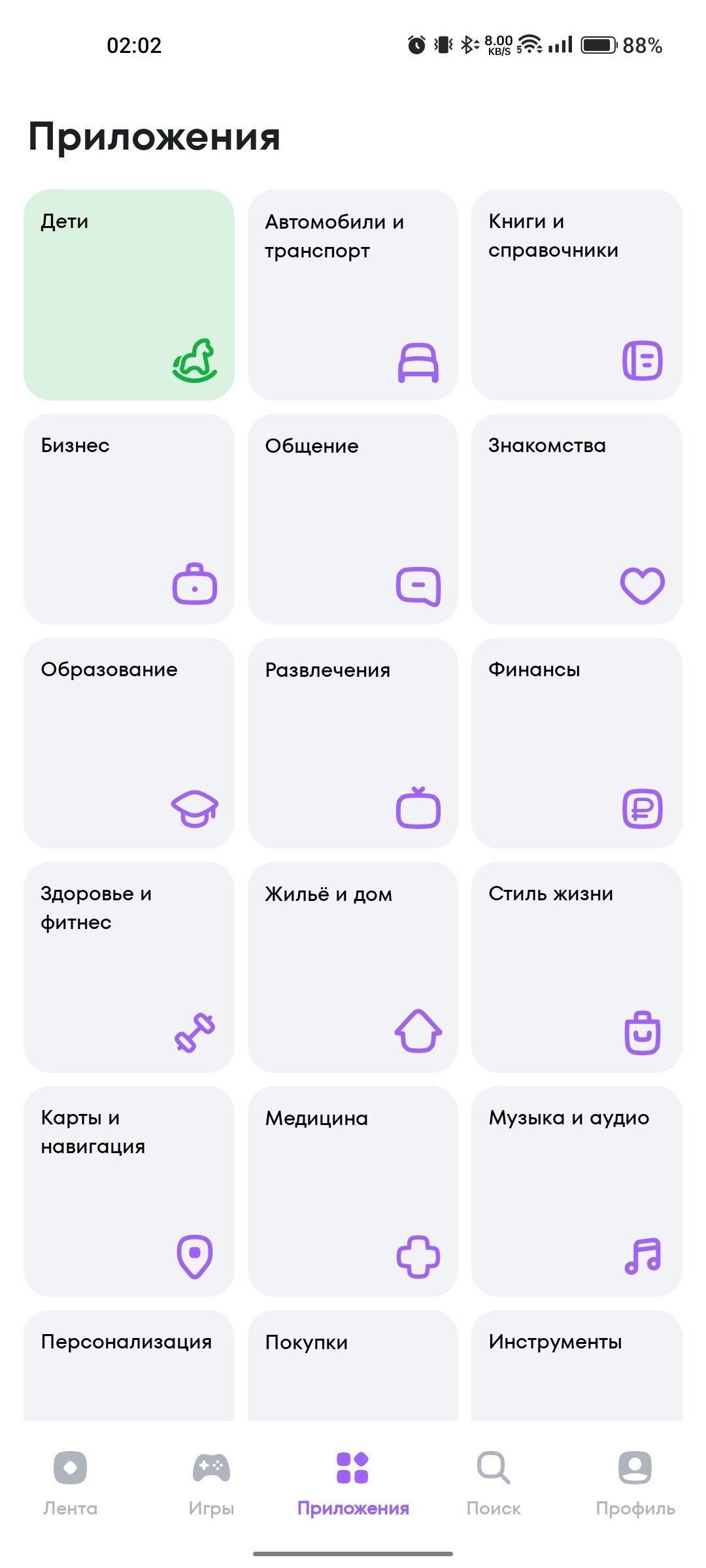
Task: Open the Профиль tab
Action: point(635,1483)
